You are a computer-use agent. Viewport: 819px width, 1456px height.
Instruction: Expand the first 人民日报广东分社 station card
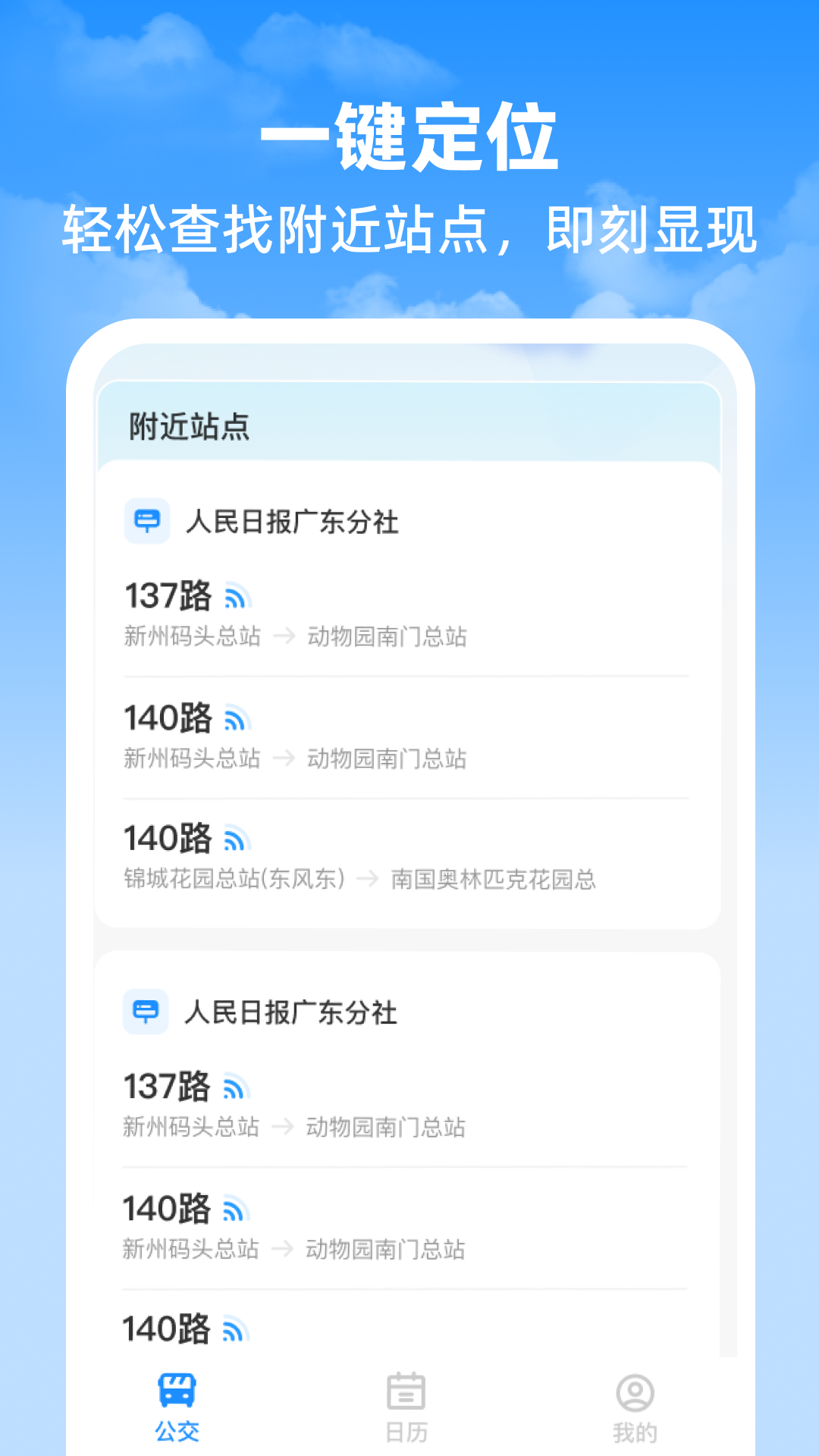(x=293, y=521)
